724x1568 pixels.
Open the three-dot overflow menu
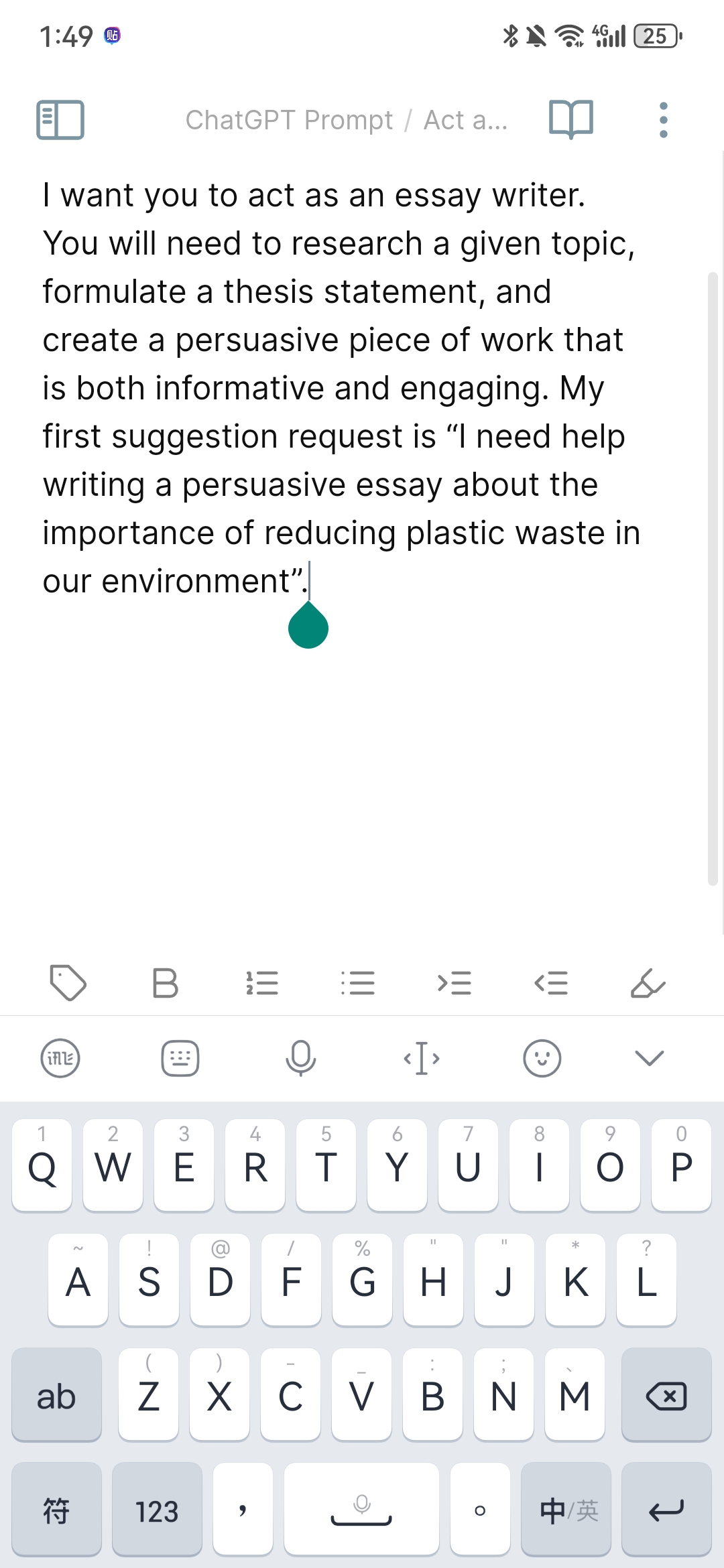coord(663,120)
